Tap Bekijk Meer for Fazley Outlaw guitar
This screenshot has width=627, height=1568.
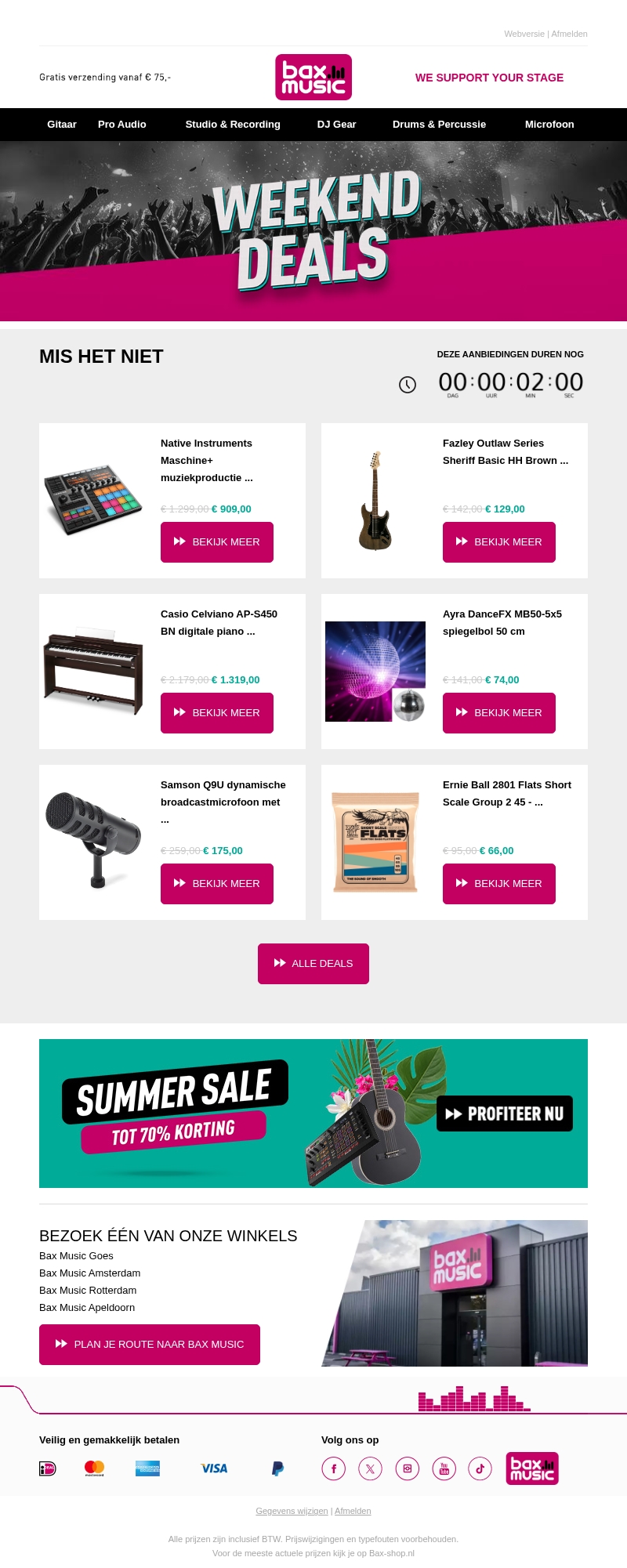pyautogui.click(x=499, y=542)
